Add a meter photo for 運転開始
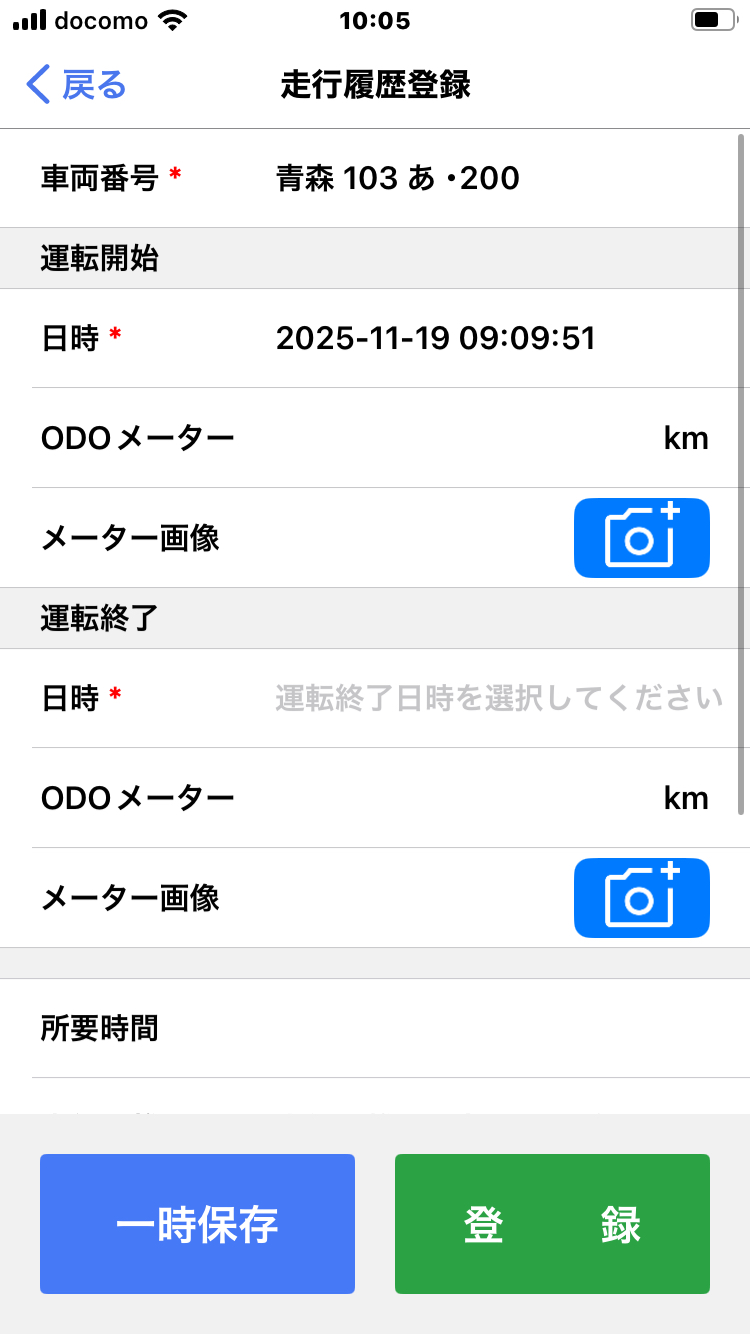Screen dimensions: 750x1334 641,538
